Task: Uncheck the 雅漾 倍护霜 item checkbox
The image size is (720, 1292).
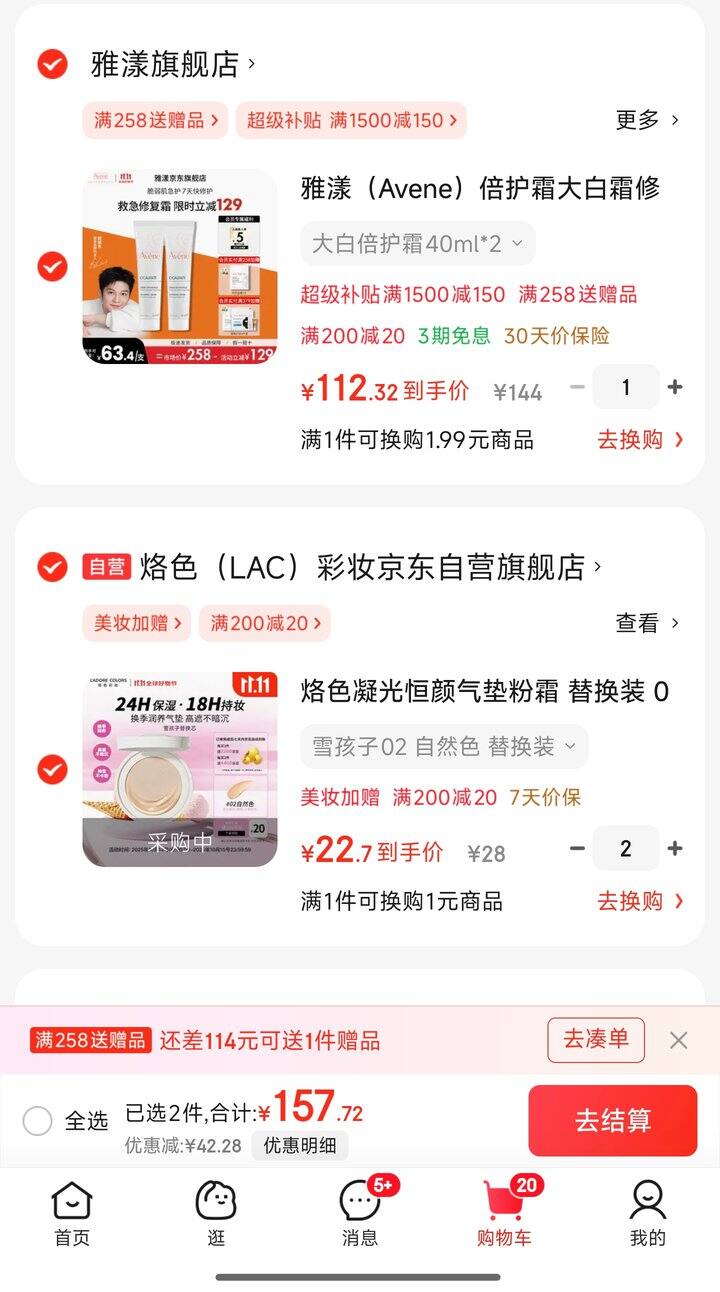Action: (x=52, y=267)
